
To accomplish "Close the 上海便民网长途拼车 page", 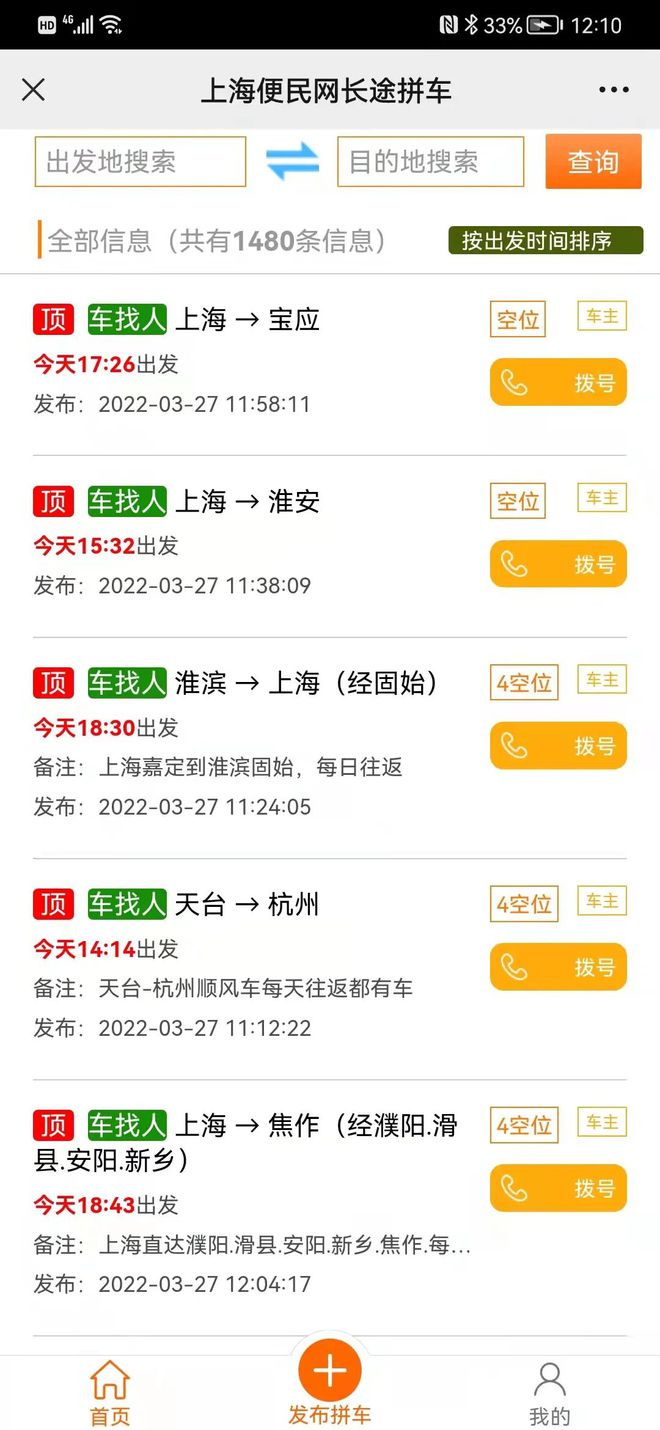I will pyautogui.click(x=33, y=90).
